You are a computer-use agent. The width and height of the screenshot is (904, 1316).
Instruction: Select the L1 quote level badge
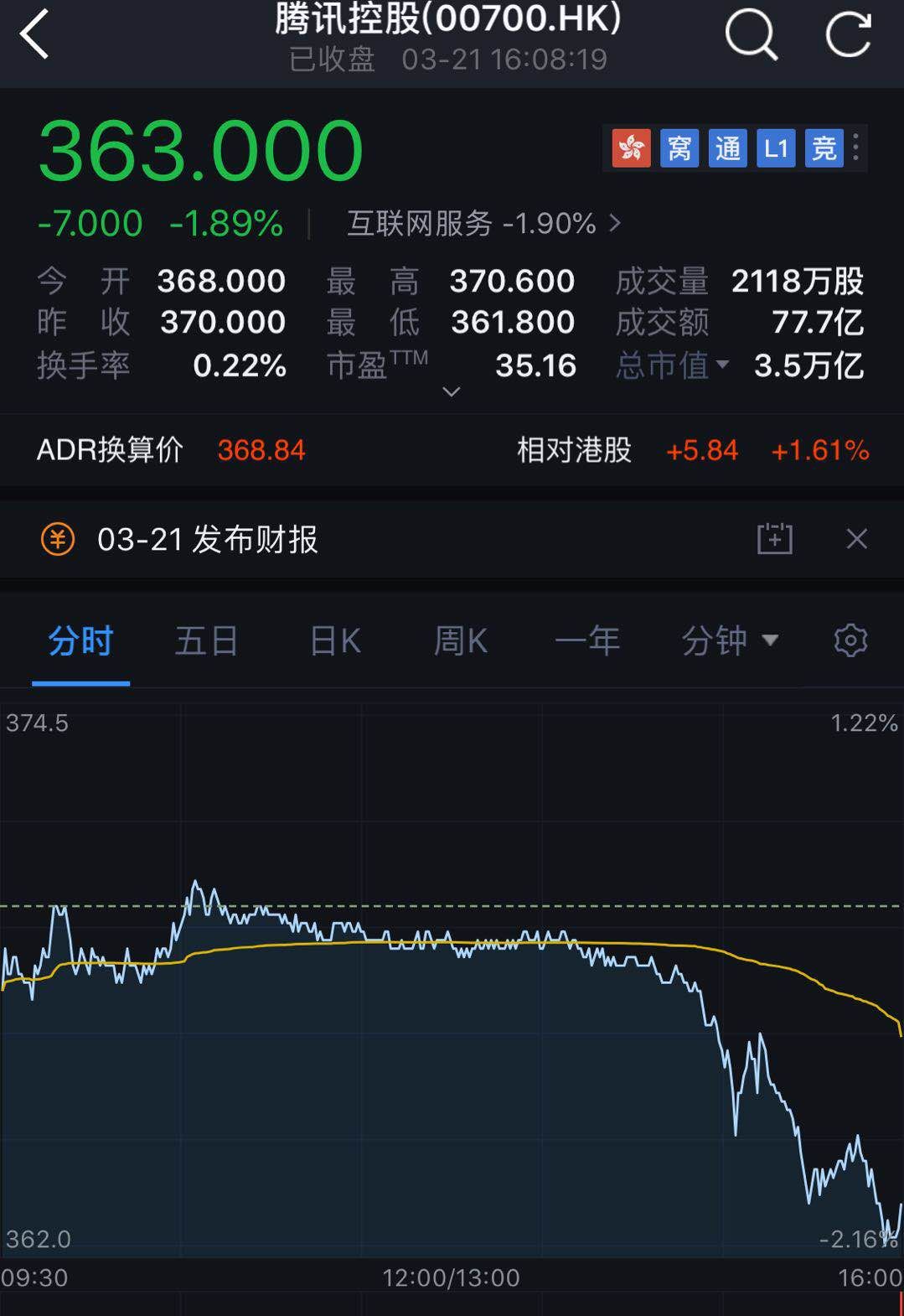tap(775, 148)
